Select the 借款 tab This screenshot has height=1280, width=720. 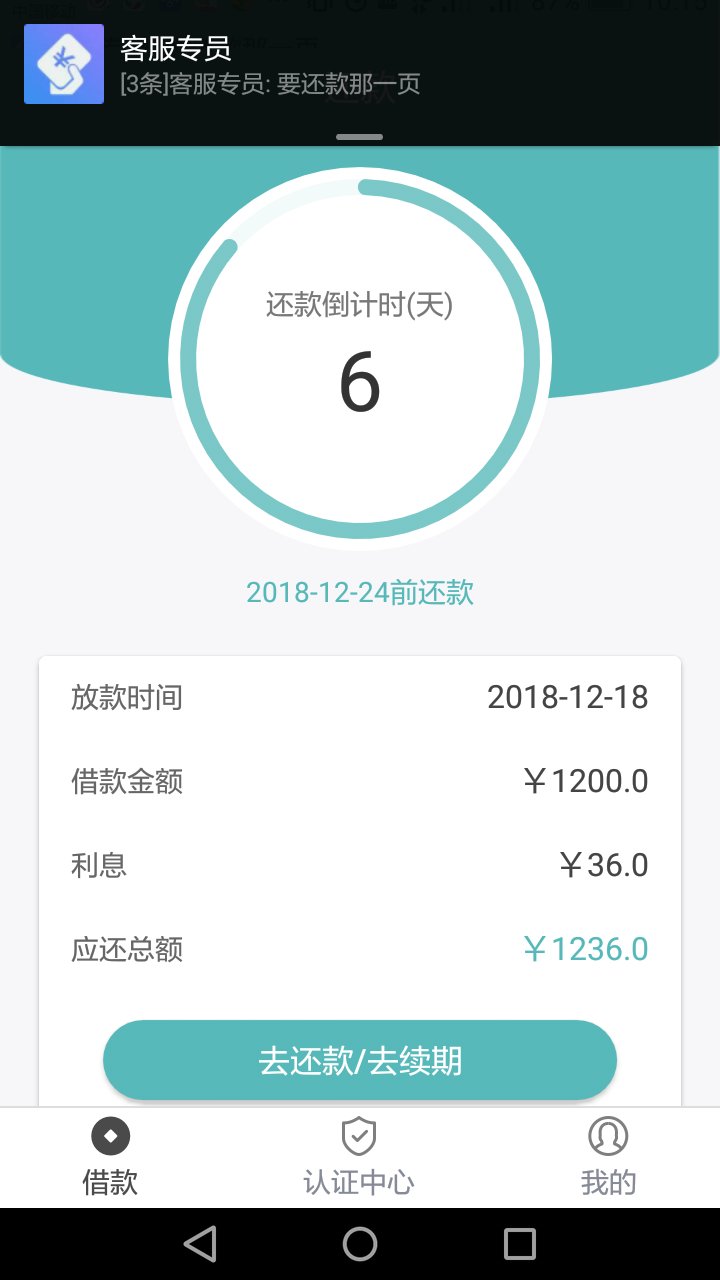110,1158
